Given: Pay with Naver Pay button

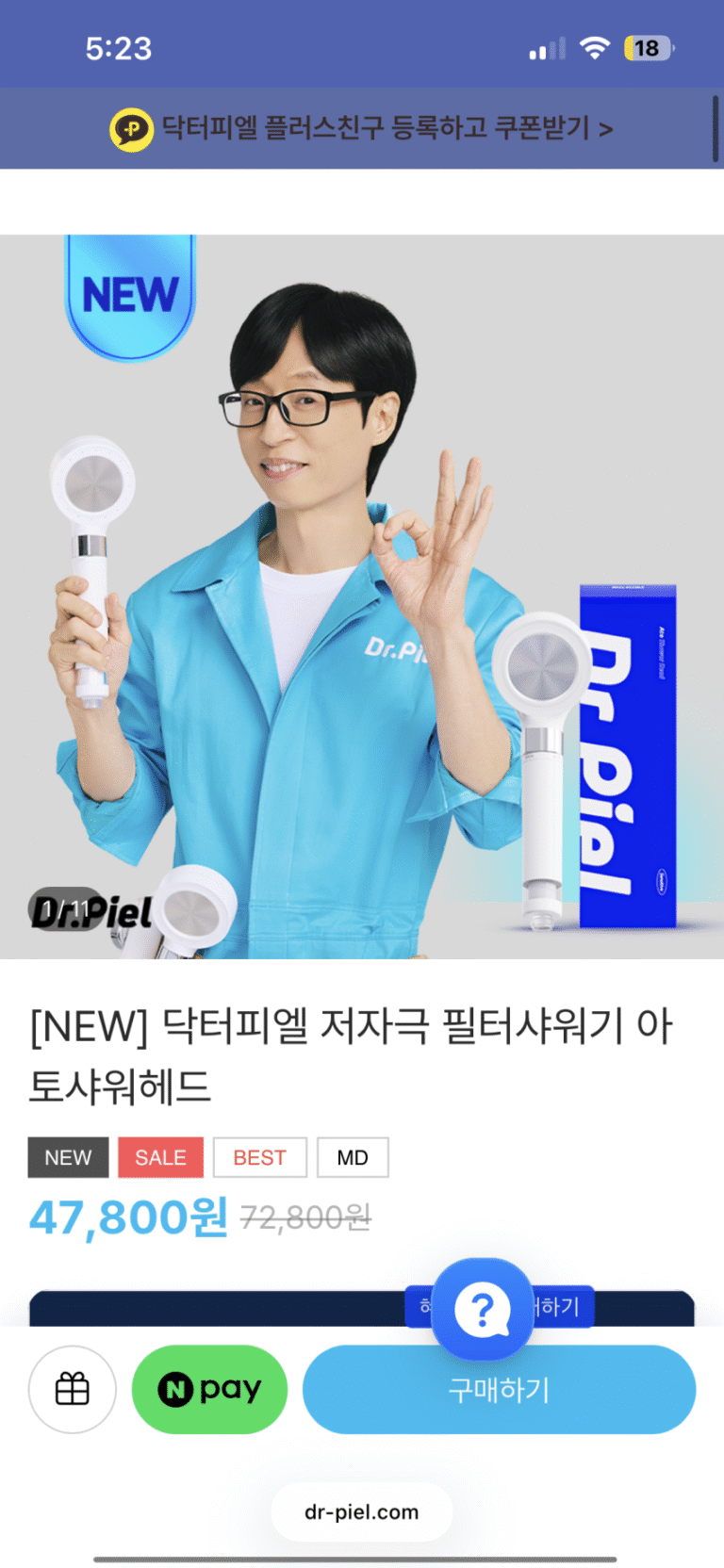Looking at the screenshot, I should click(209, 1389).
